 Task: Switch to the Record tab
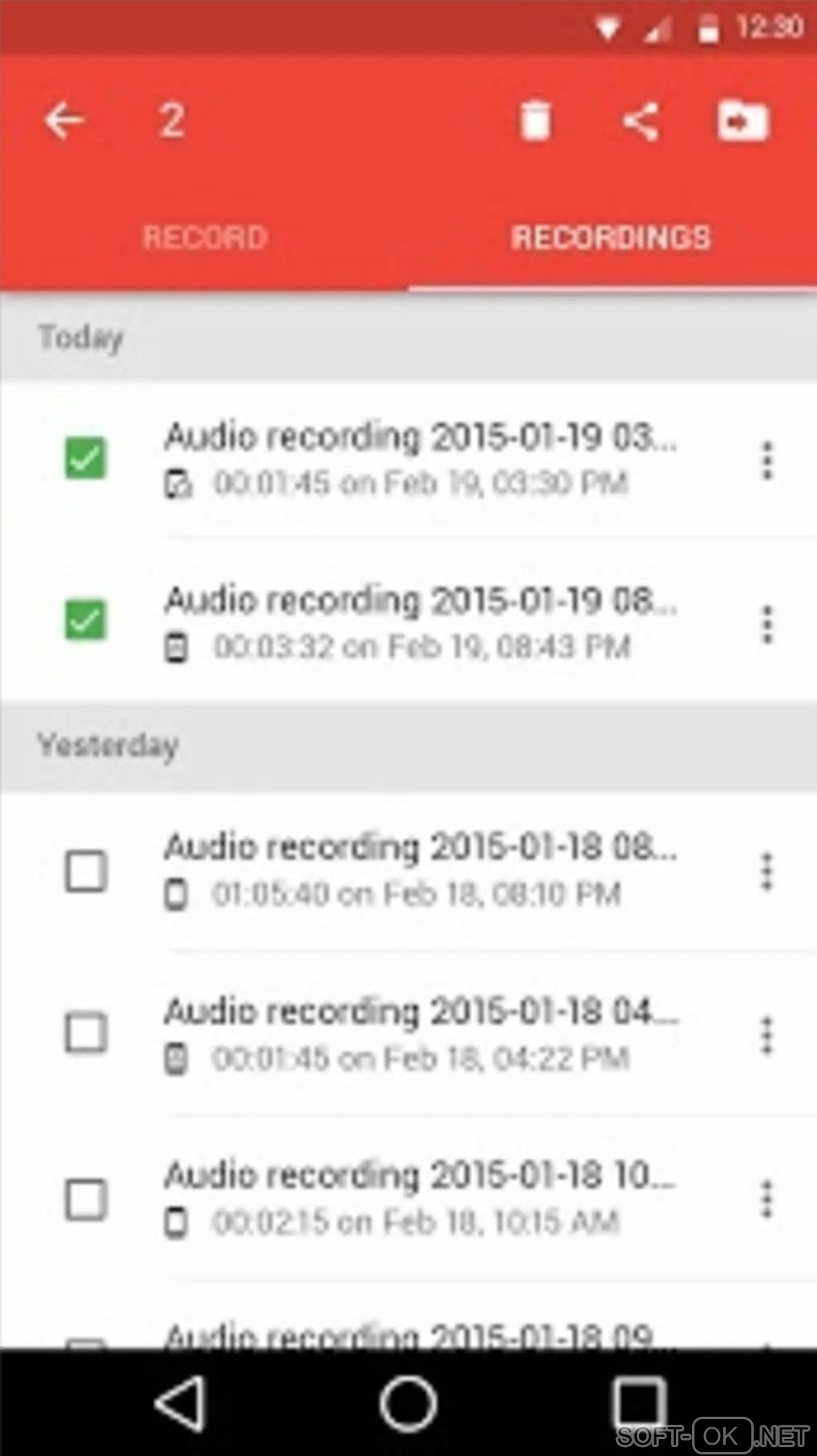click(x=205, y=237)
